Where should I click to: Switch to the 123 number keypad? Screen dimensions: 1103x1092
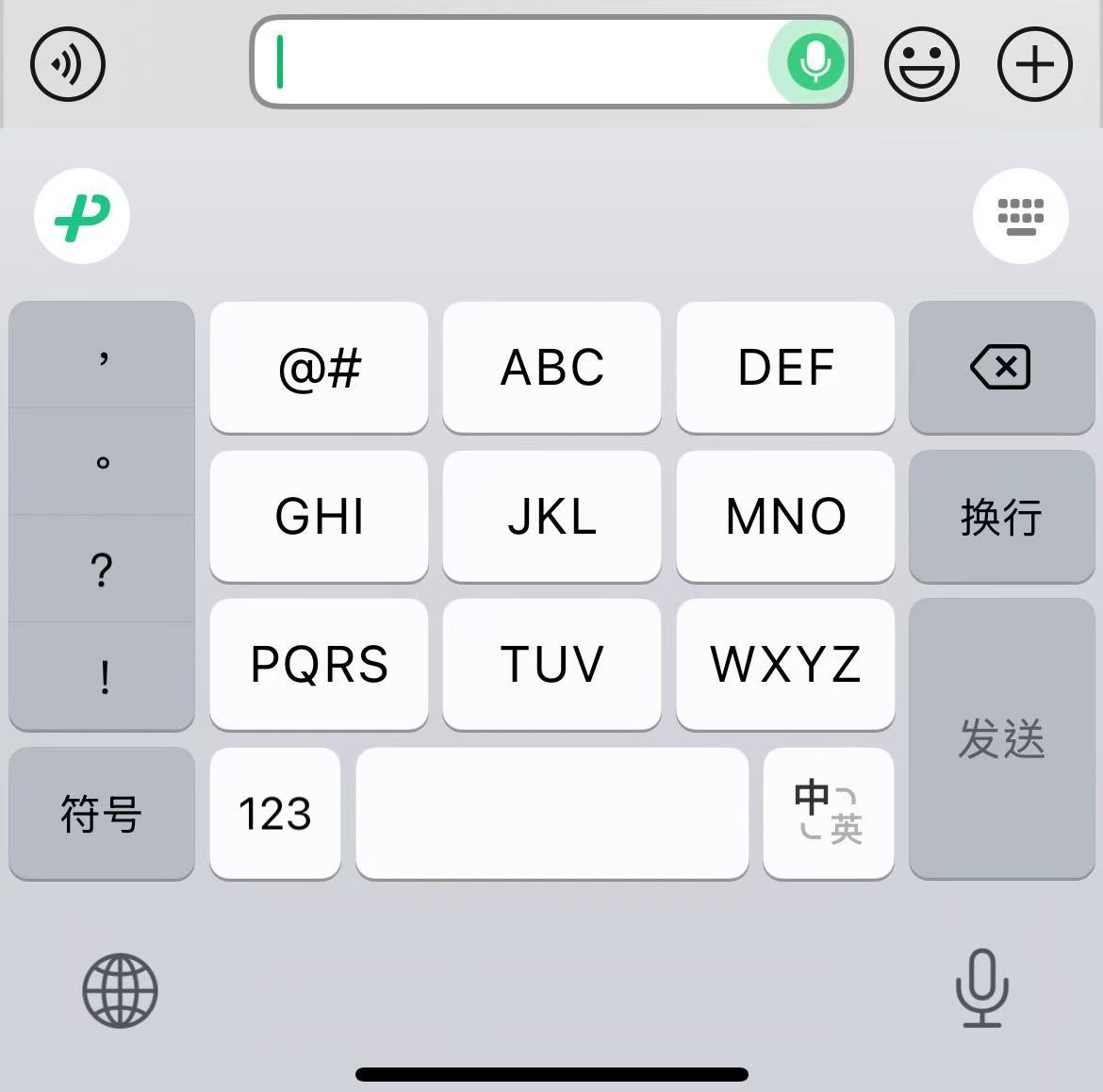(274, 813)
